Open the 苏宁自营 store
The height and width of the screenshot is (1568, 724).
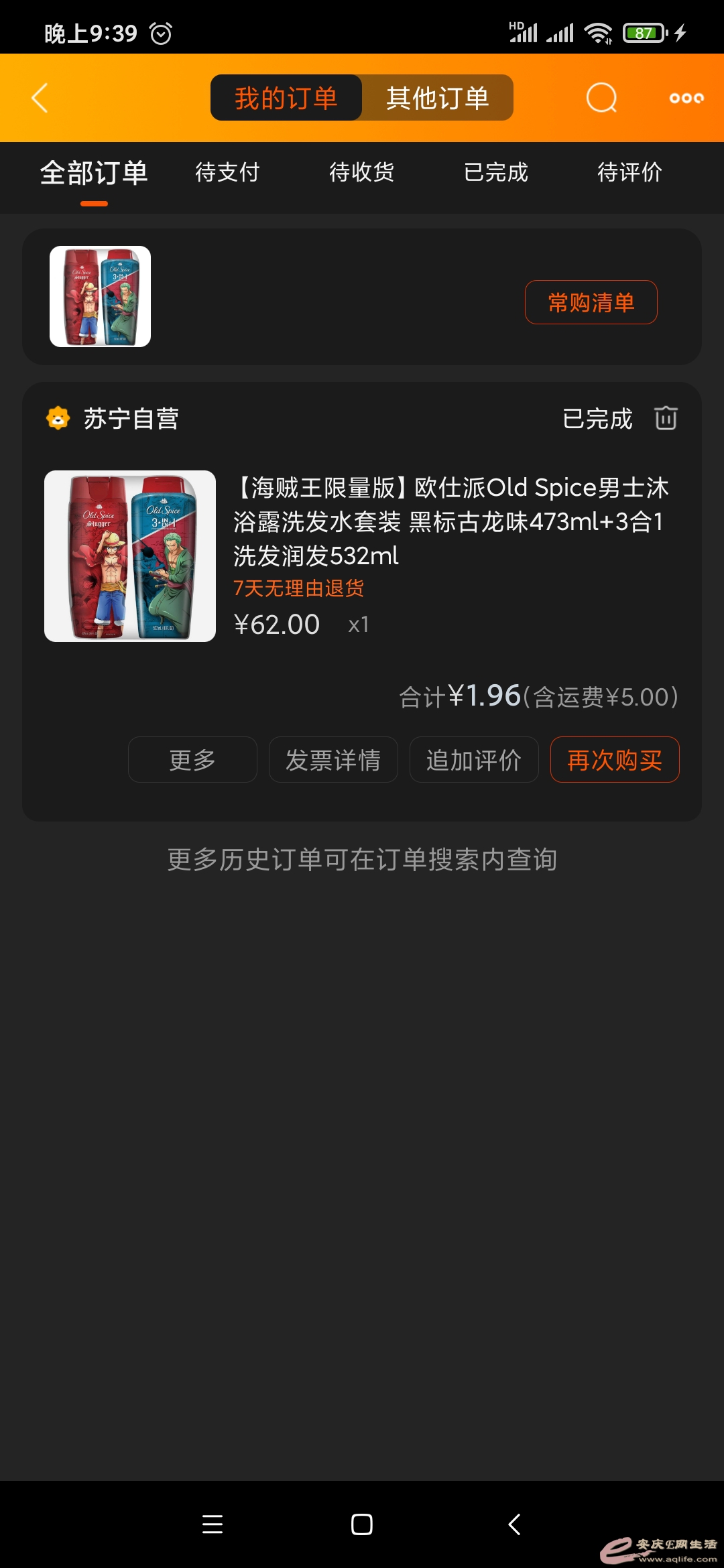(131, 419)
